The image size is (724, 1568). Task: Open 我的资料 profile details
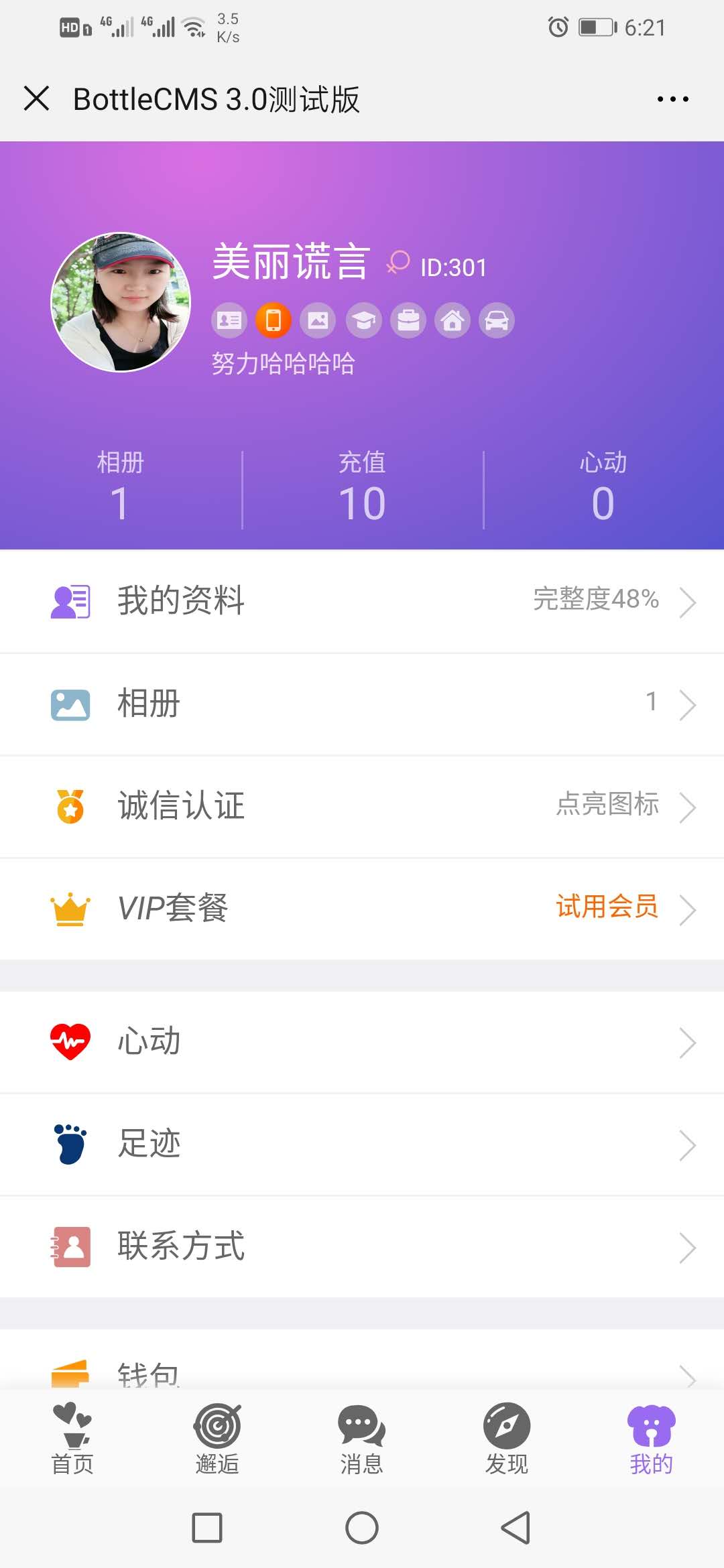pos(362,601)
